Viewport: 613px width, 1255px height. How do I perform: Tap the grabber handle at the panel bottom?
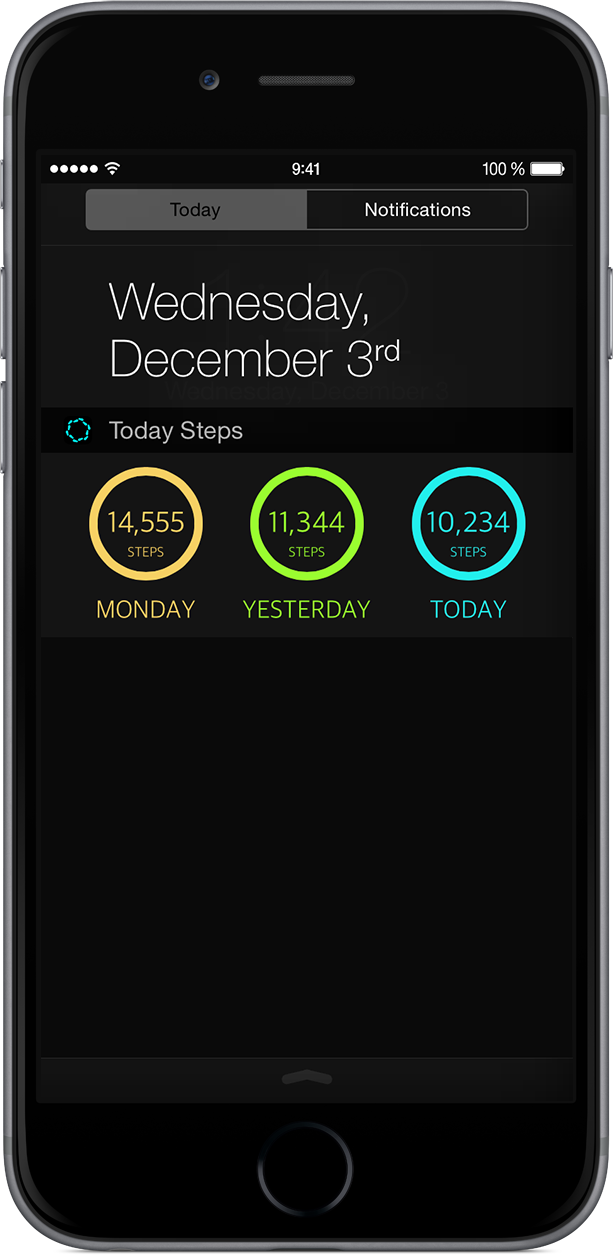coord(306,1077)
